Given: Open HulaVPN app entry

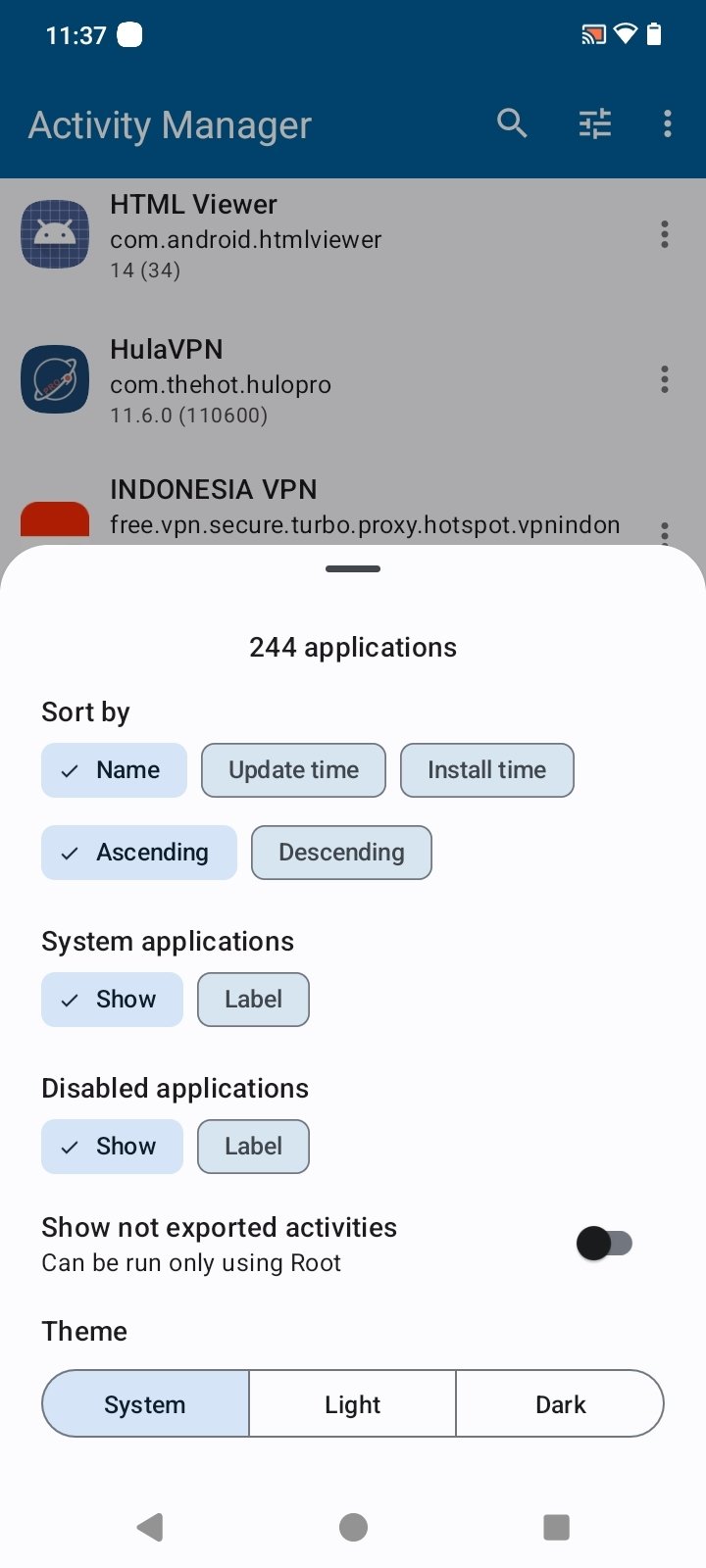Looking at the screenshot, I should (x=294, y=380).
